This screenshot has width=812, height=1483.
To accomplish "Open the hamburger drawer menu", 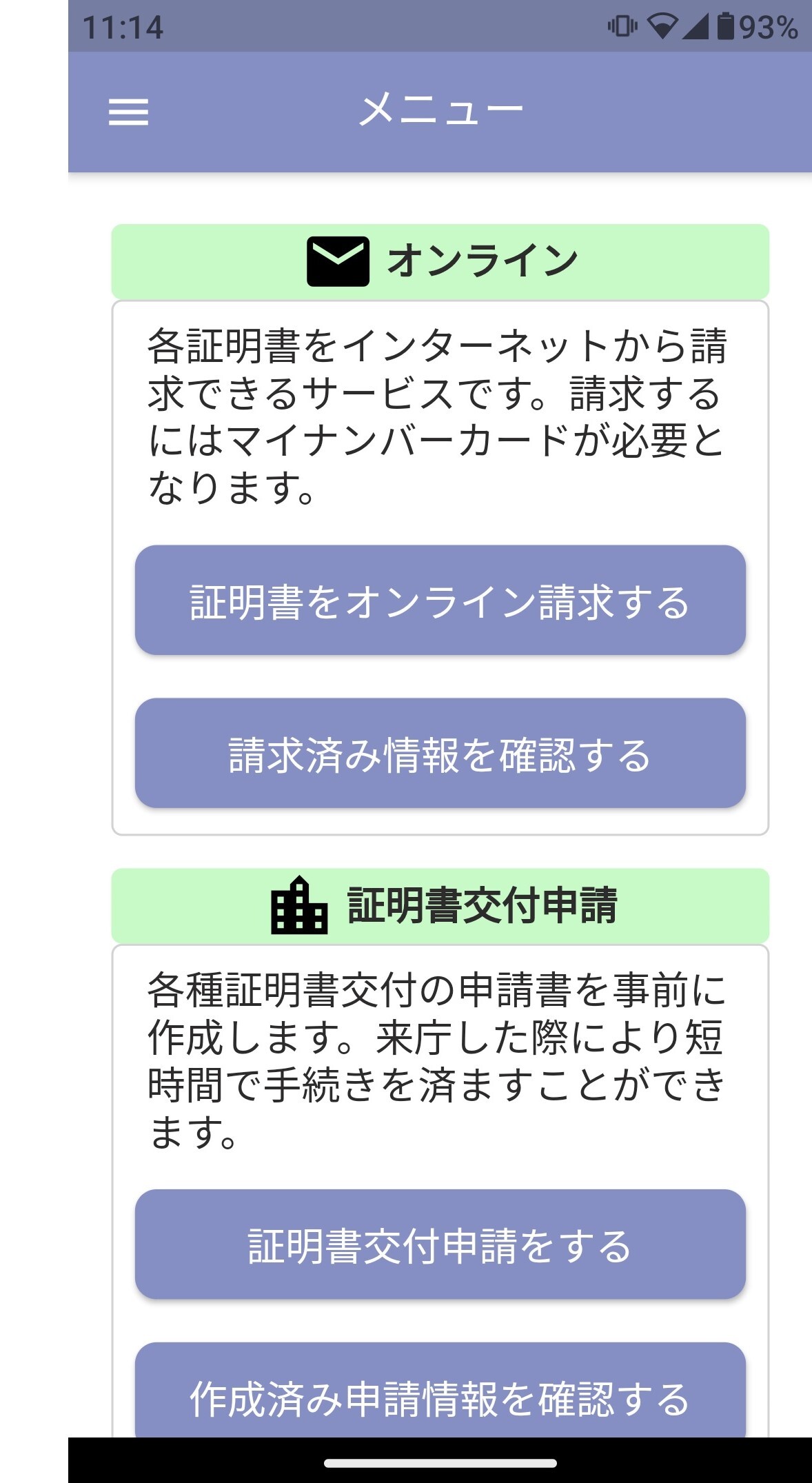I will pos(128,112).
